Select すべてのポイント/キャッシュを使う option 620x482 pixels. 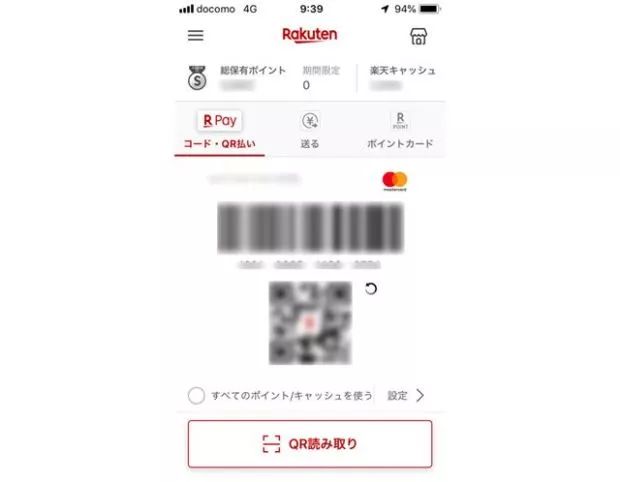197,395
